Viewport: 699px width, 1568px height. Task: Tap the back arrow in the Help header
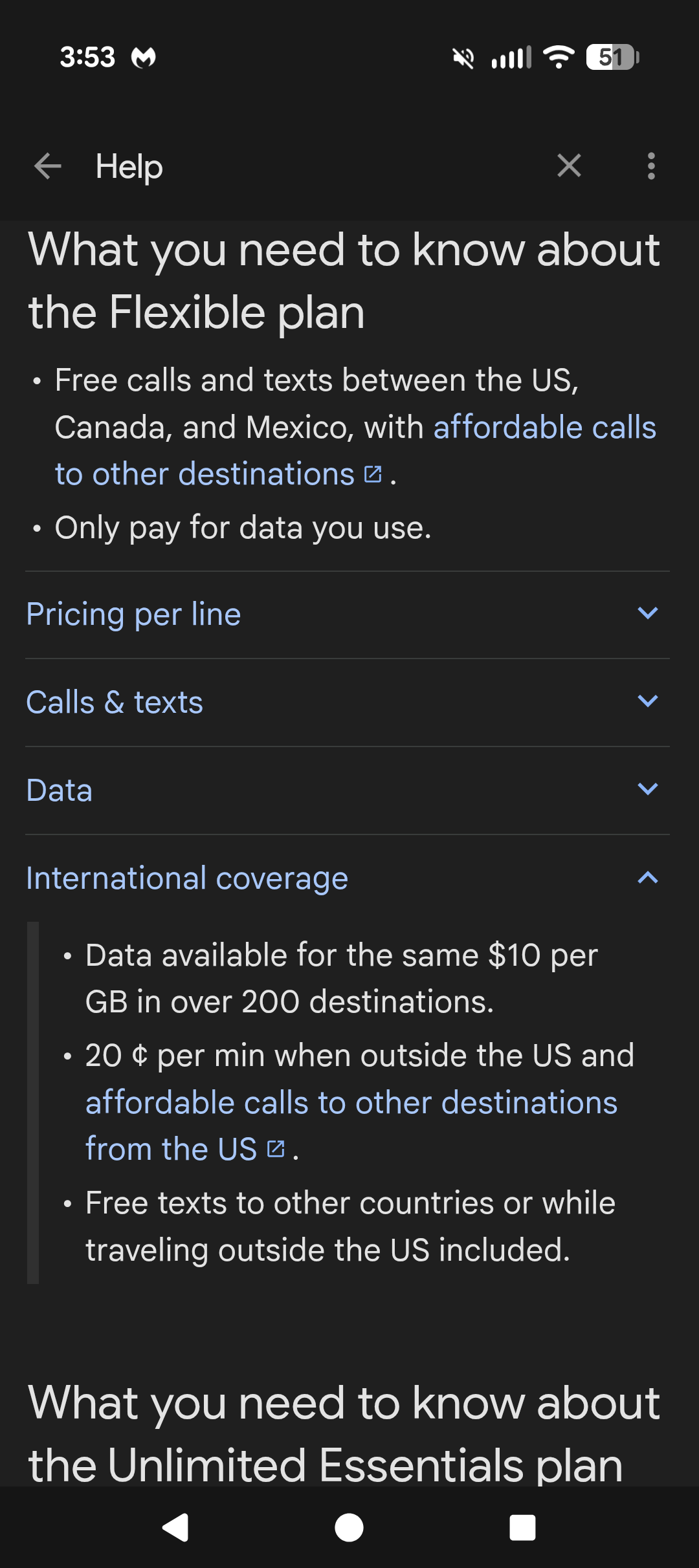click(x=47, y=166)
